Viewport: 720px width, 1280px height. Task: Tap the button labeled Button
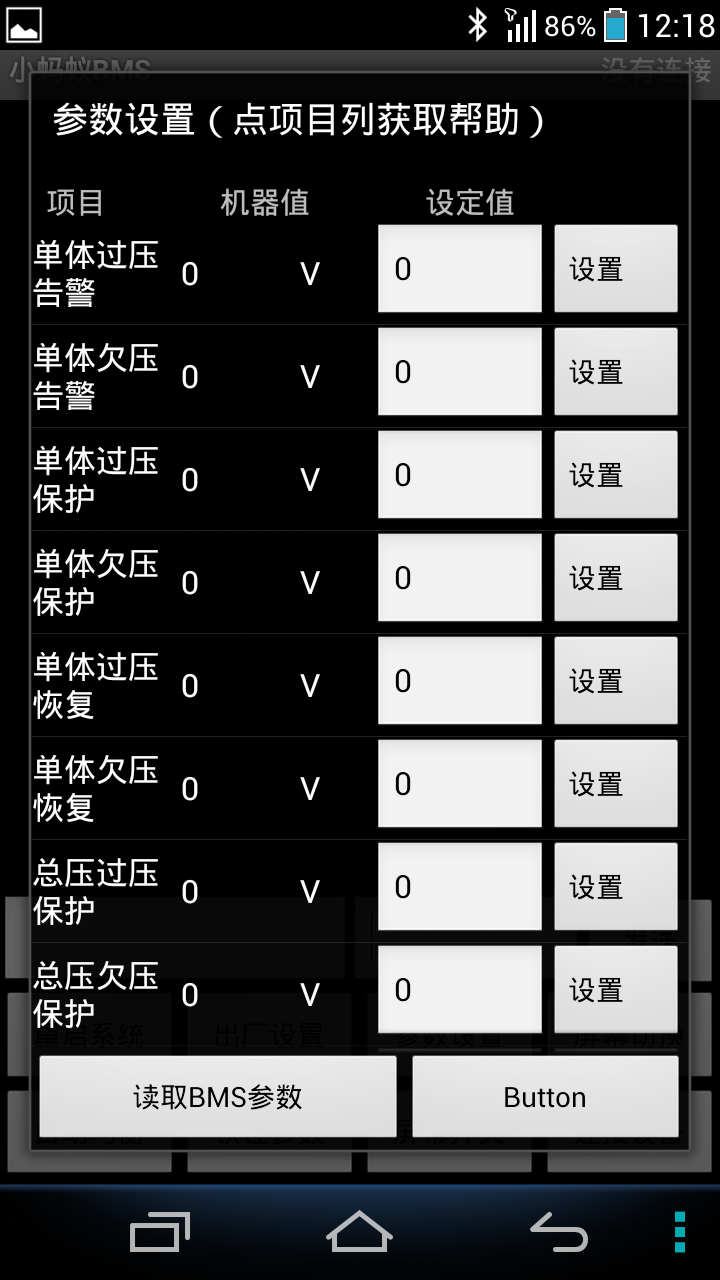(x=545, y=1097)
